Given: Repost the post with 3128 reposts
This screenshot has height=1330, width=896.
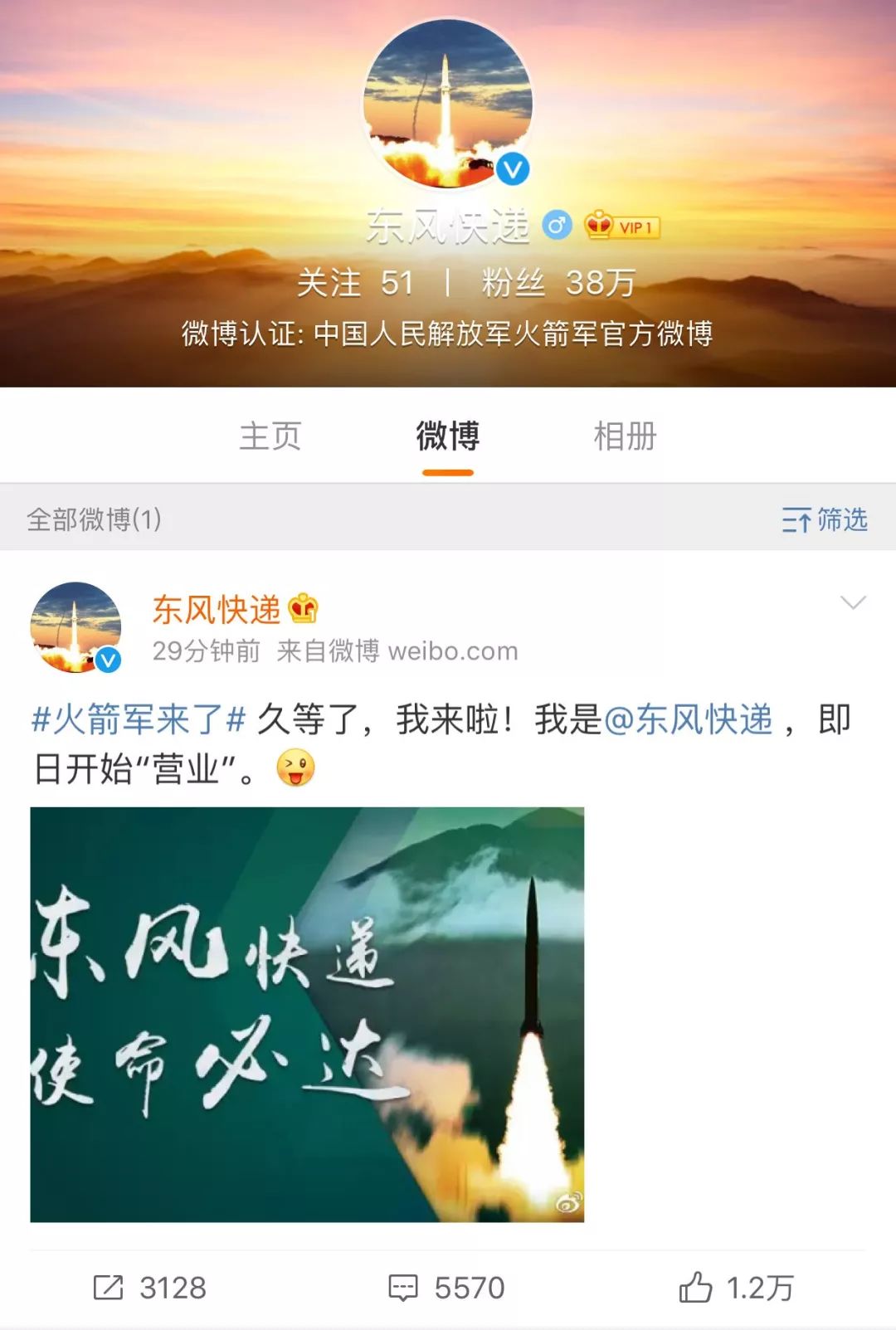Looking at the screenshot, I should pos(149,1288).
